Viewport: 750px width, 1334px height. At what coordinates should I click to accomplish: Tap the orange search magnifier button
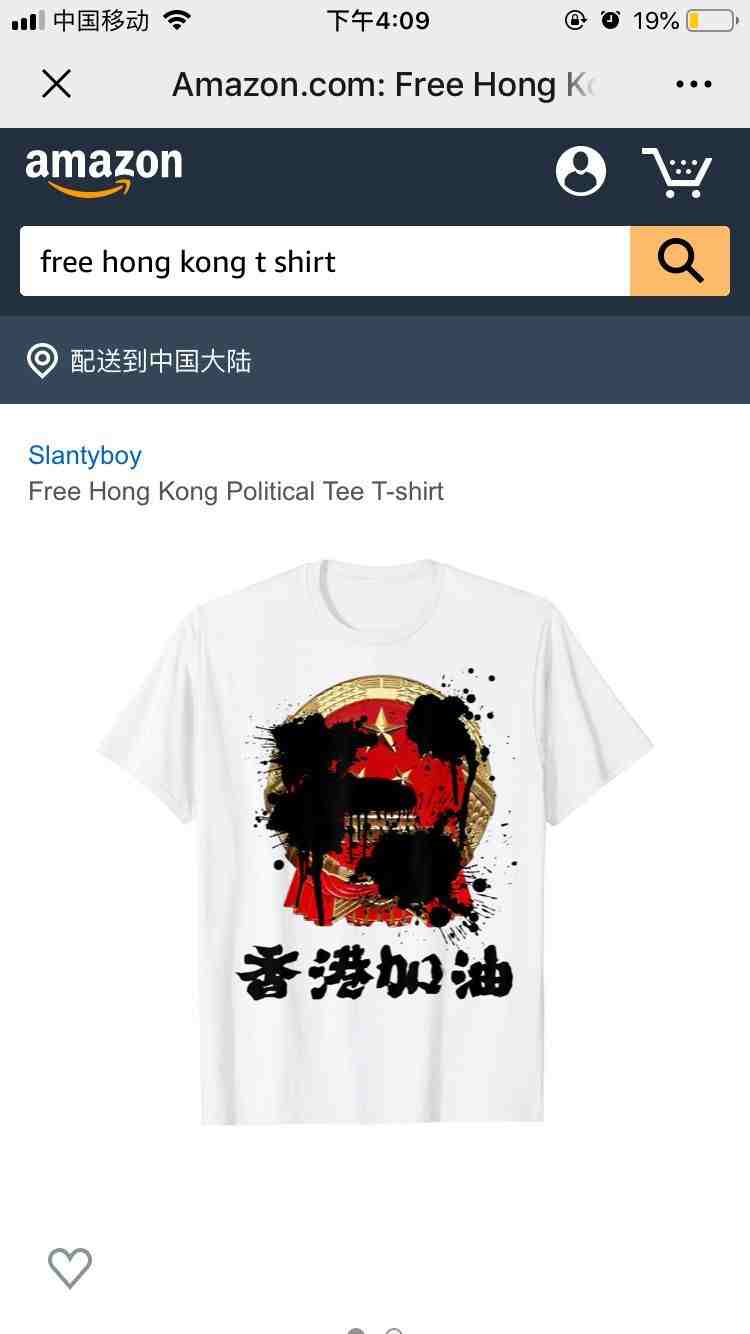pyautogui.click(x=680, y=262)
